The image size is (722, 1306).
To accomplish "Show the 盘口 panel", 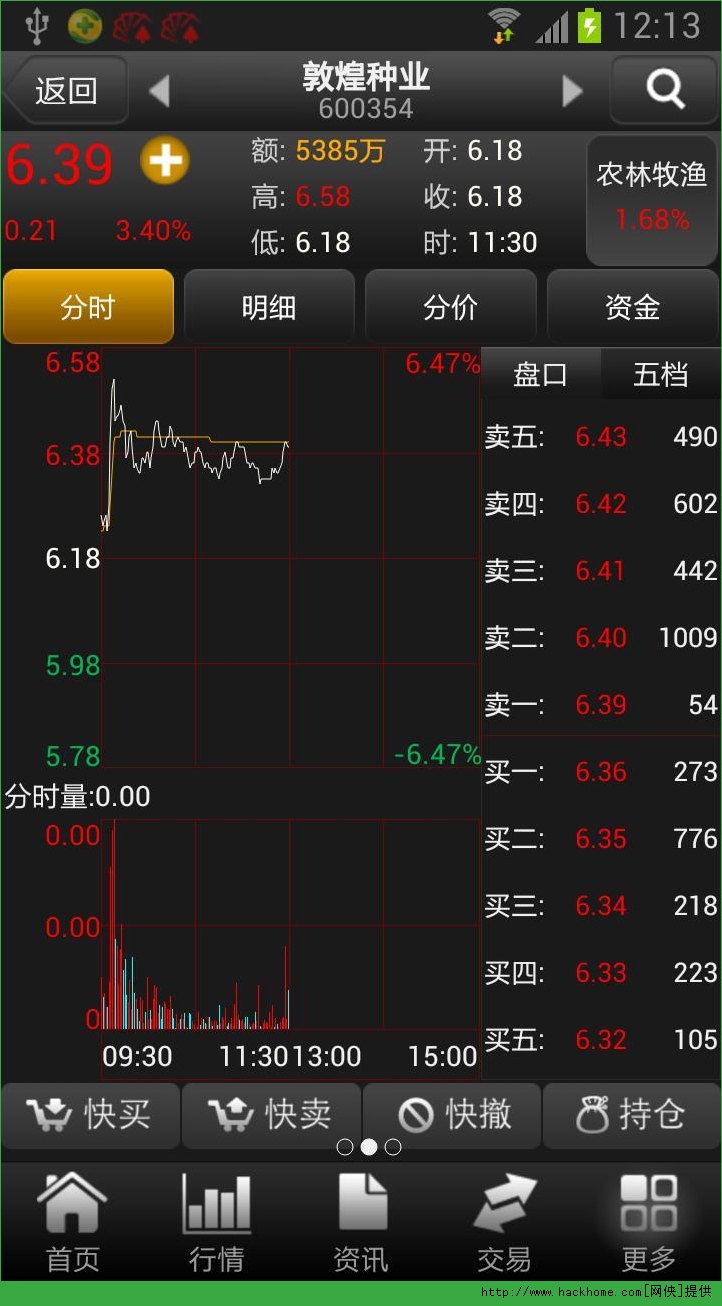I will pos(541,375).
